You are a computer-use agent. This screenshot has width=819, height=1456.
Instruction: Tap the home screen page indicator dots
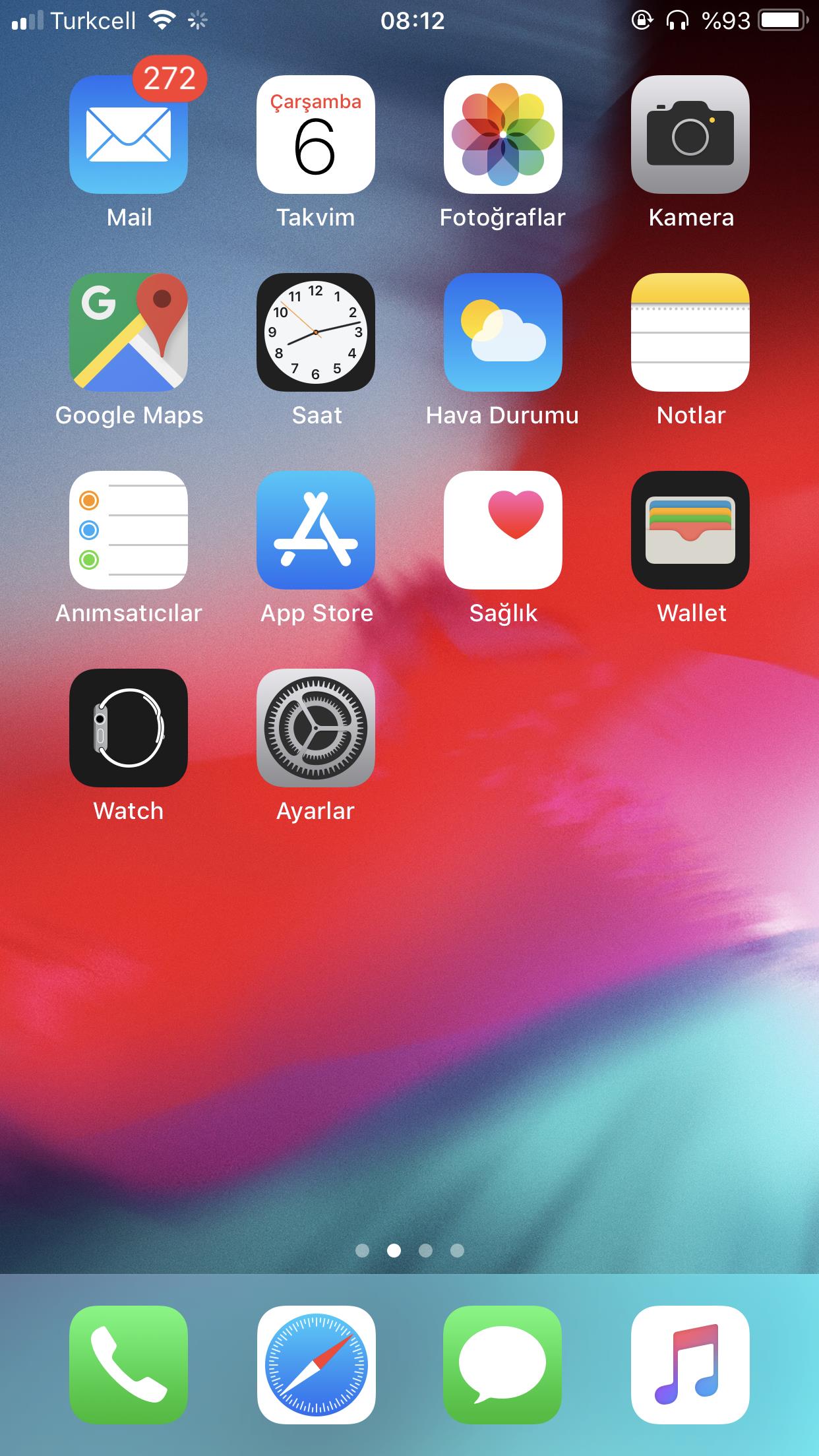coord(409,1250)
